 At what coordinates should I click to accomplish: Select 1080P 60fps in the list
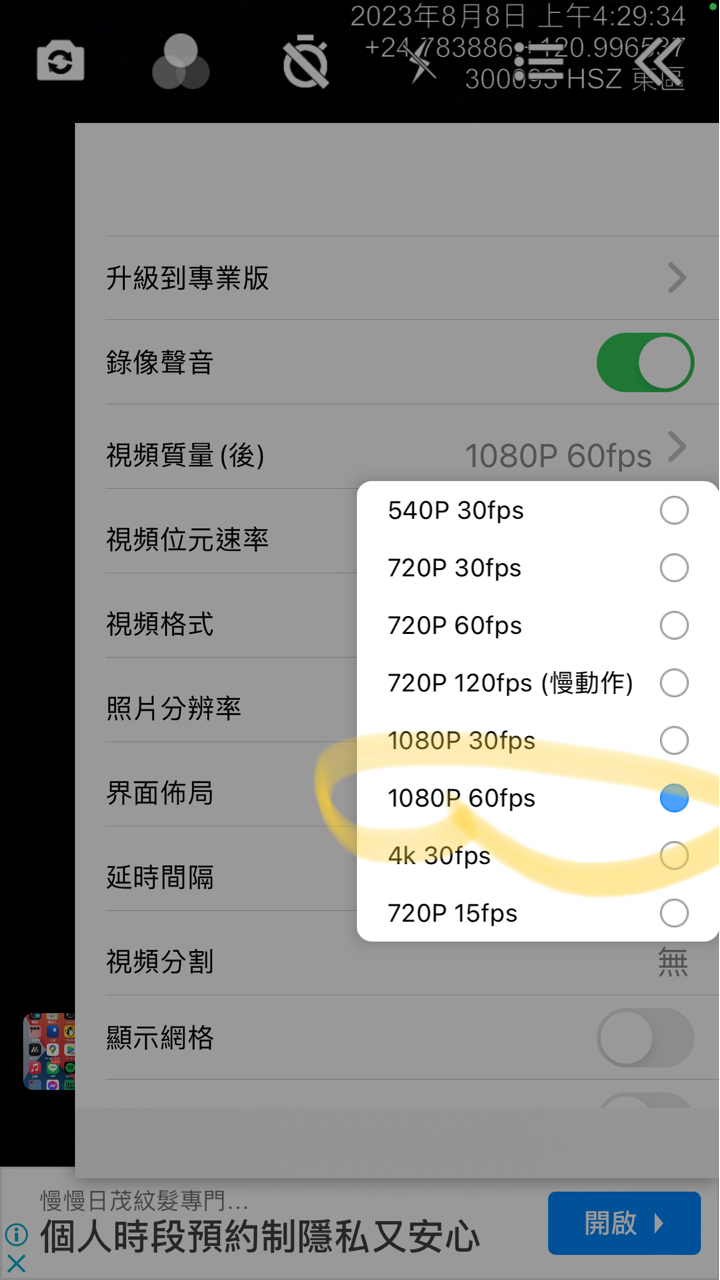[538, 798]
